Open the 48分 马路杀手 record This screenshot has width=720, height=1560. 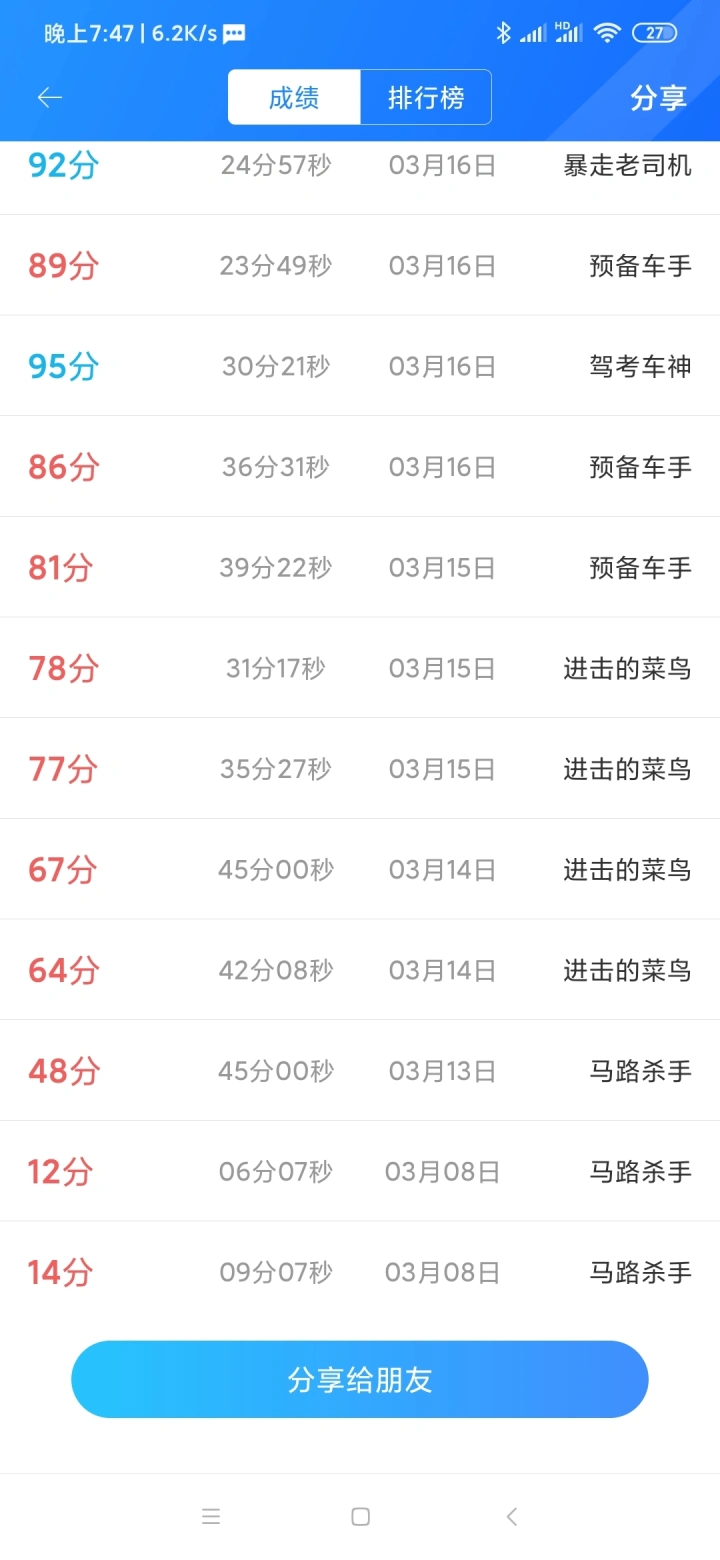(x=360, y=1070)
